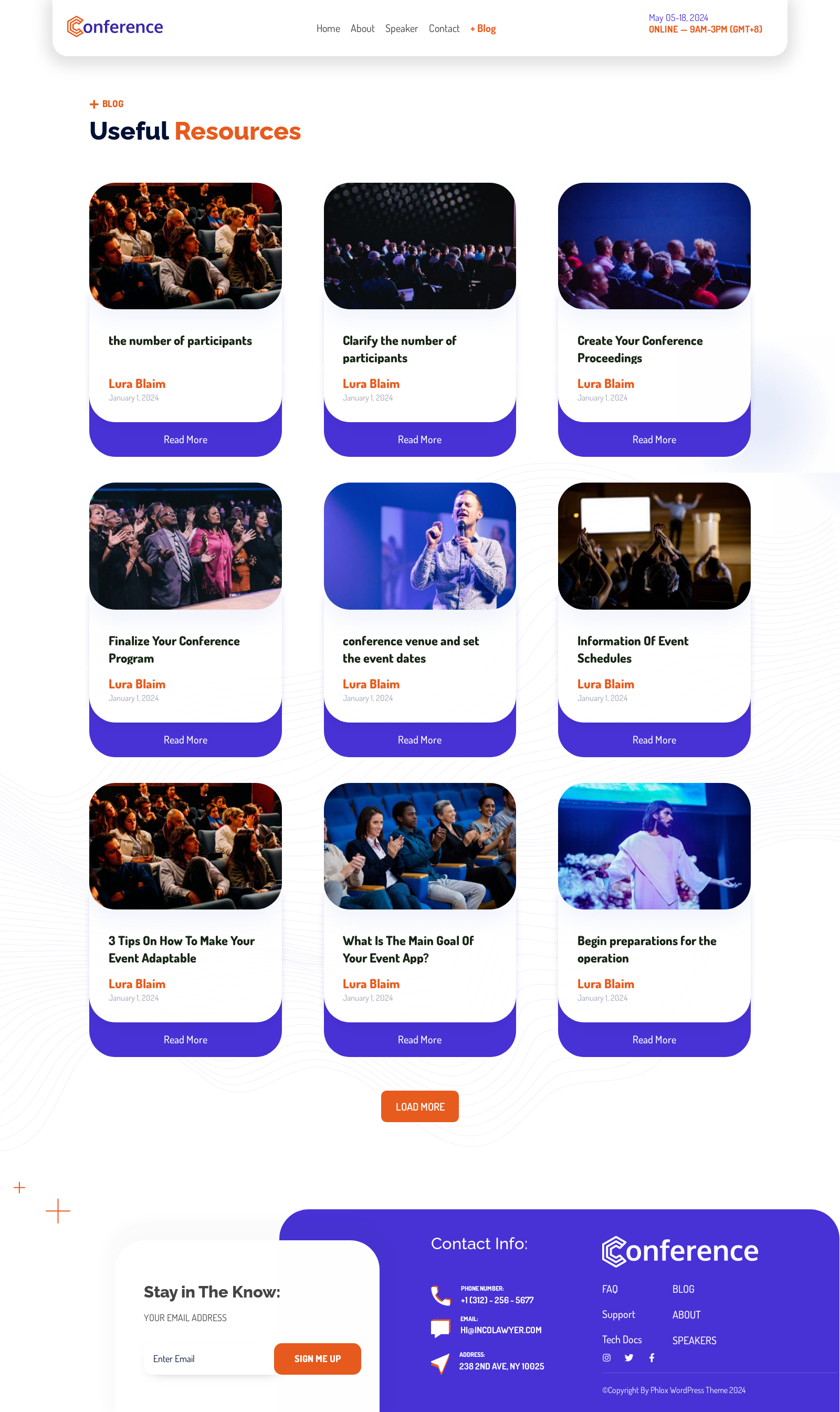The image size is (840, 1412).
Task: Open the Instagram icon in footer
Action: click(606, 1357)
